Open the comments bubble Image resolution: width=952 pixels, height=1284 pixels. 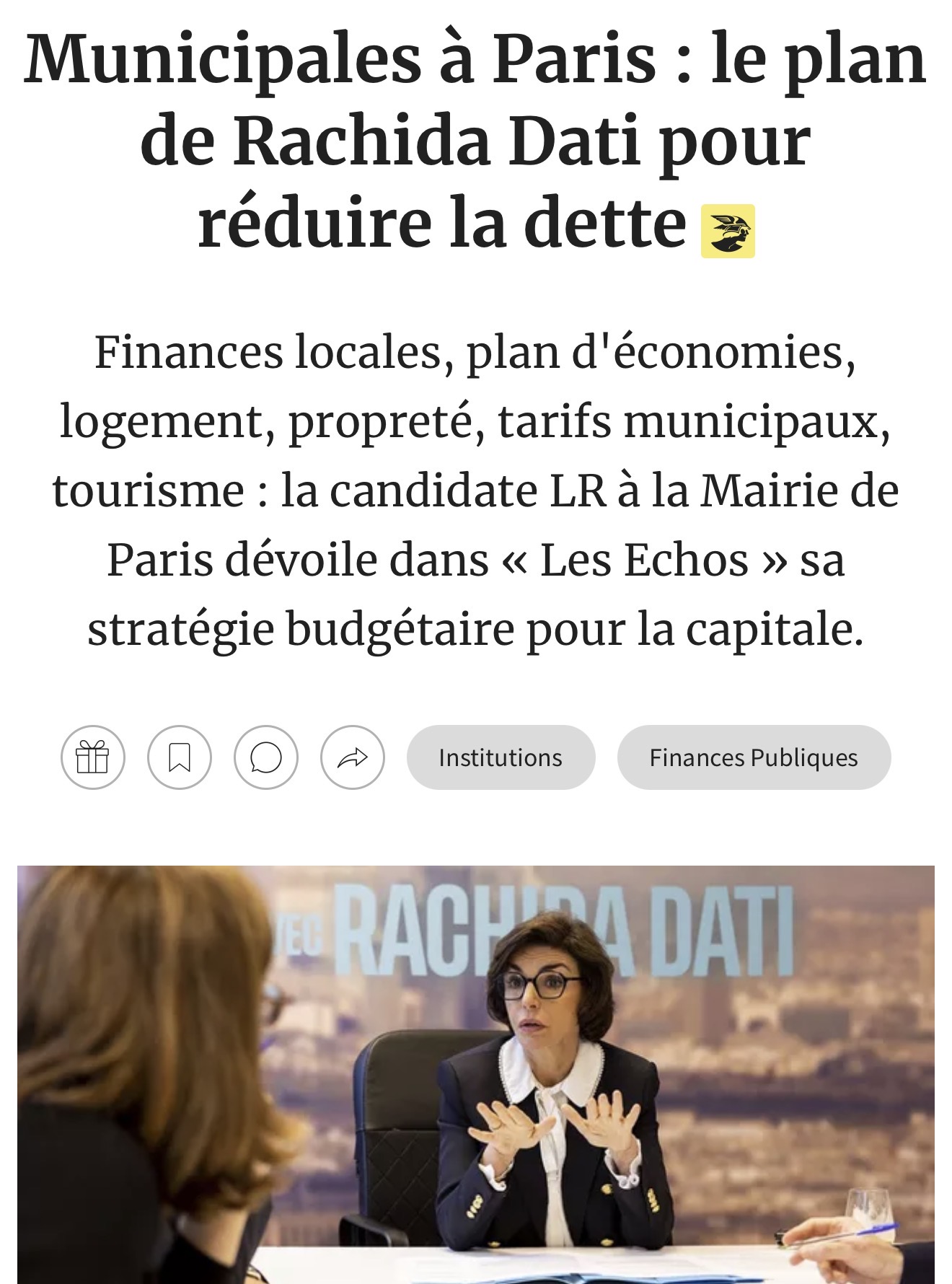[266, 757]
